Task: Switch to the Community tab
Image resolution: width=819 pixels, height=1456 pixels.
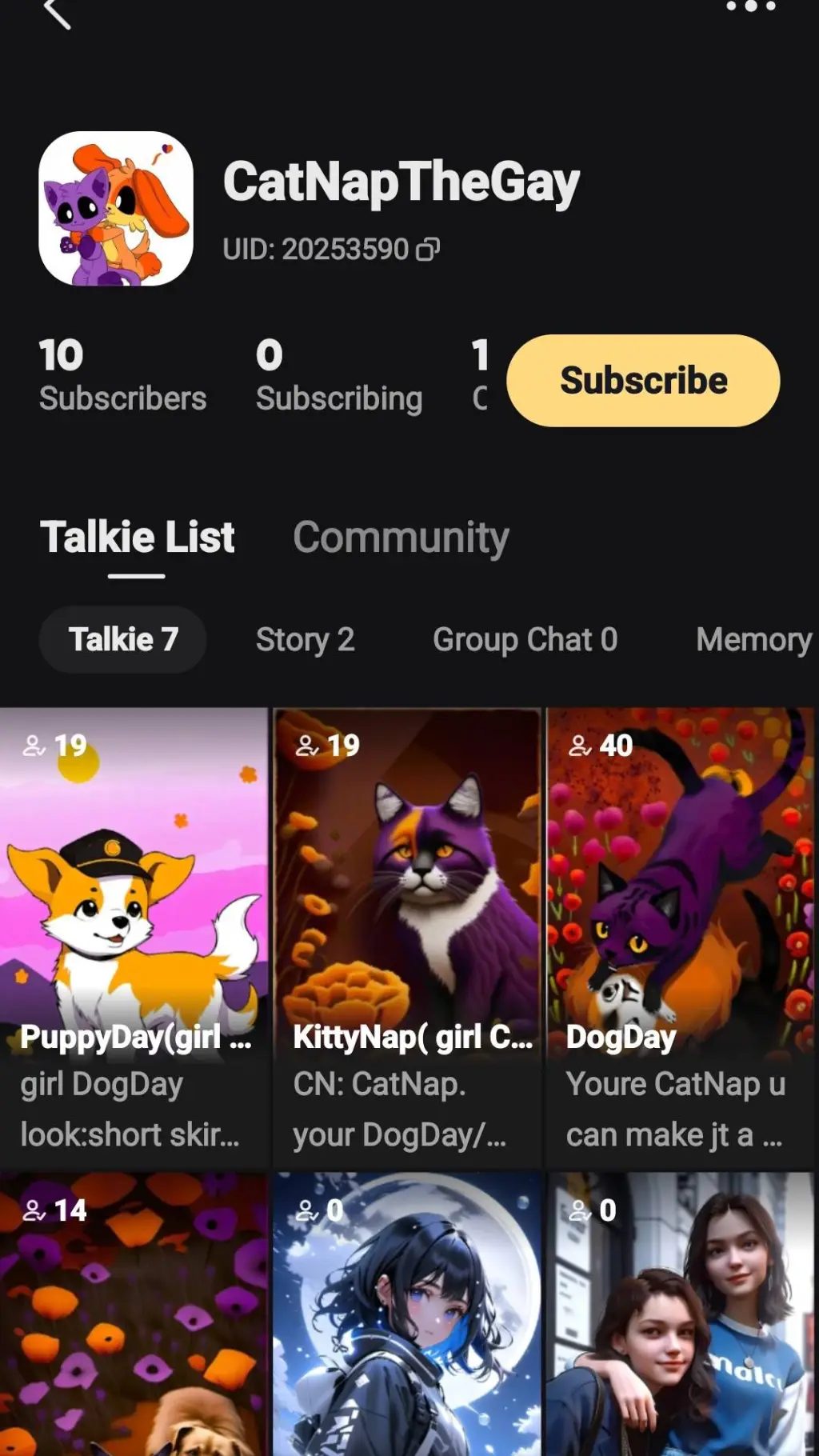Action: pyautogui.click(x=401, y=537)
